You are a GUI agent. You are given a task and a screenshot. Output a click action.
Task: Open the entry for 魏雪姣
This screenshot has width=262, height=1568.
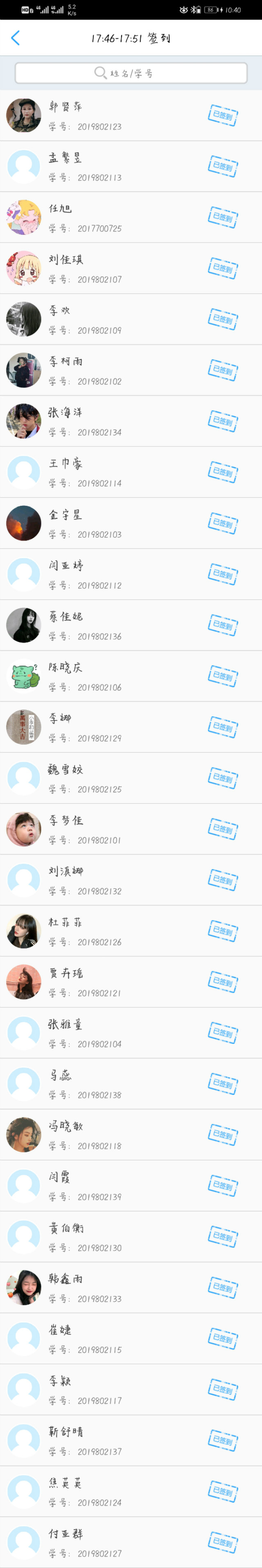pyautogui.click(x=131, y=778)
